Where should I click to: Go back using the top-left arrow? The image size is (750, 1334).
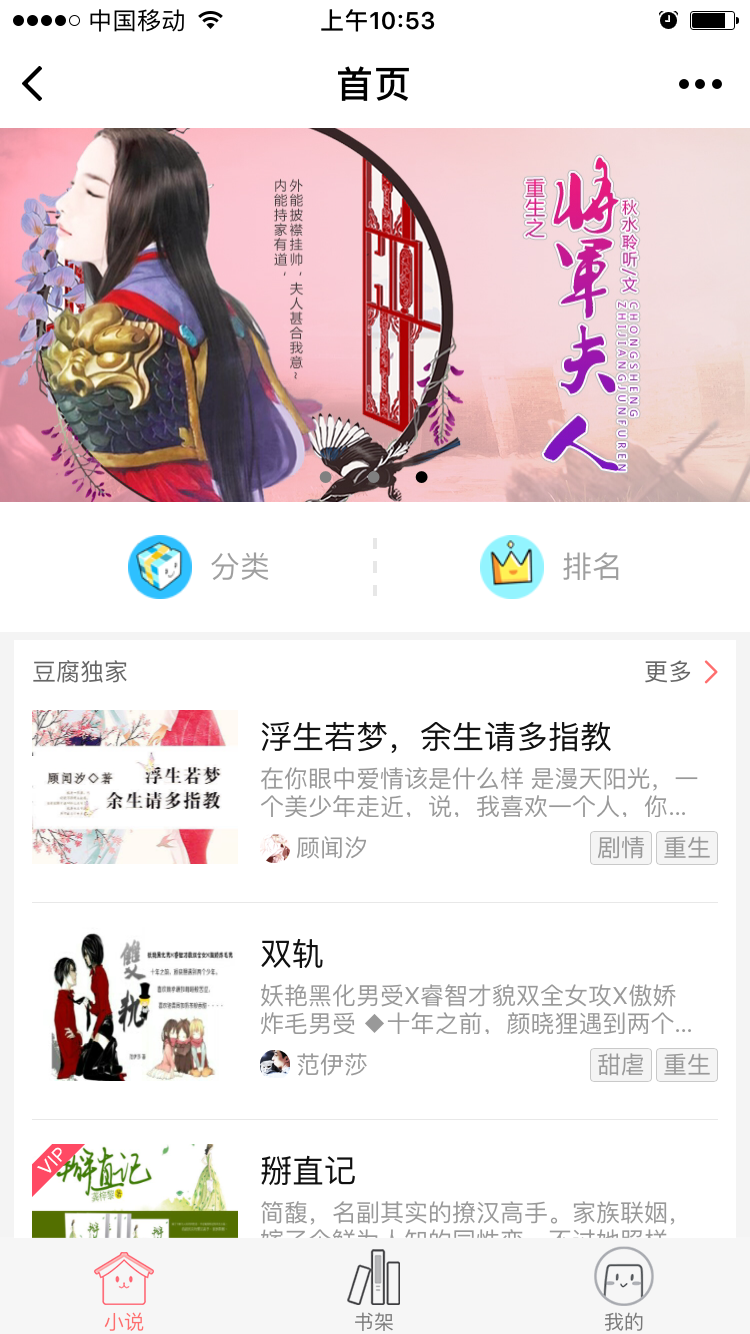(34, 84)
